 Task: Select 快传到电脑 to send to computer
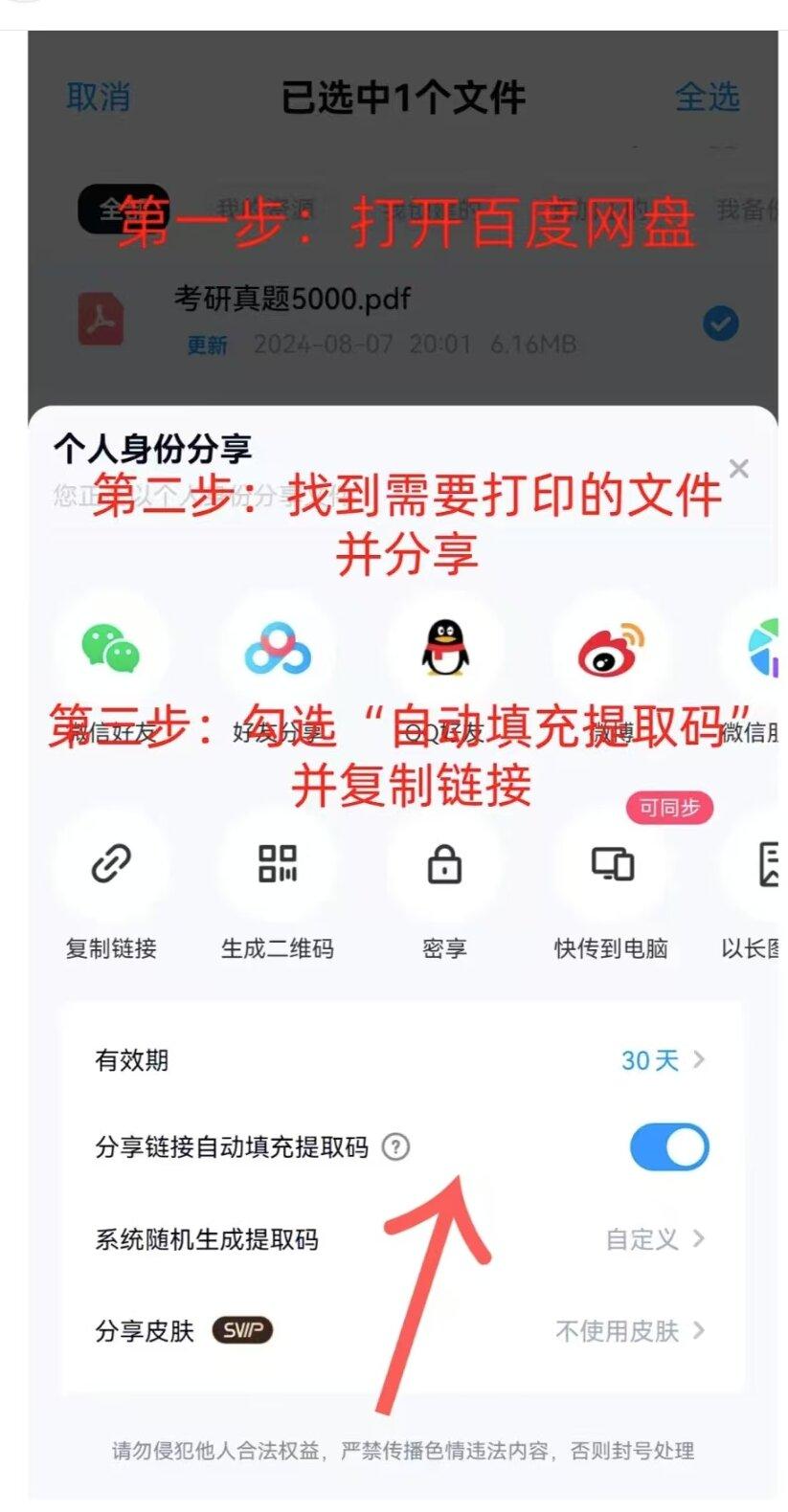[612, 864]
